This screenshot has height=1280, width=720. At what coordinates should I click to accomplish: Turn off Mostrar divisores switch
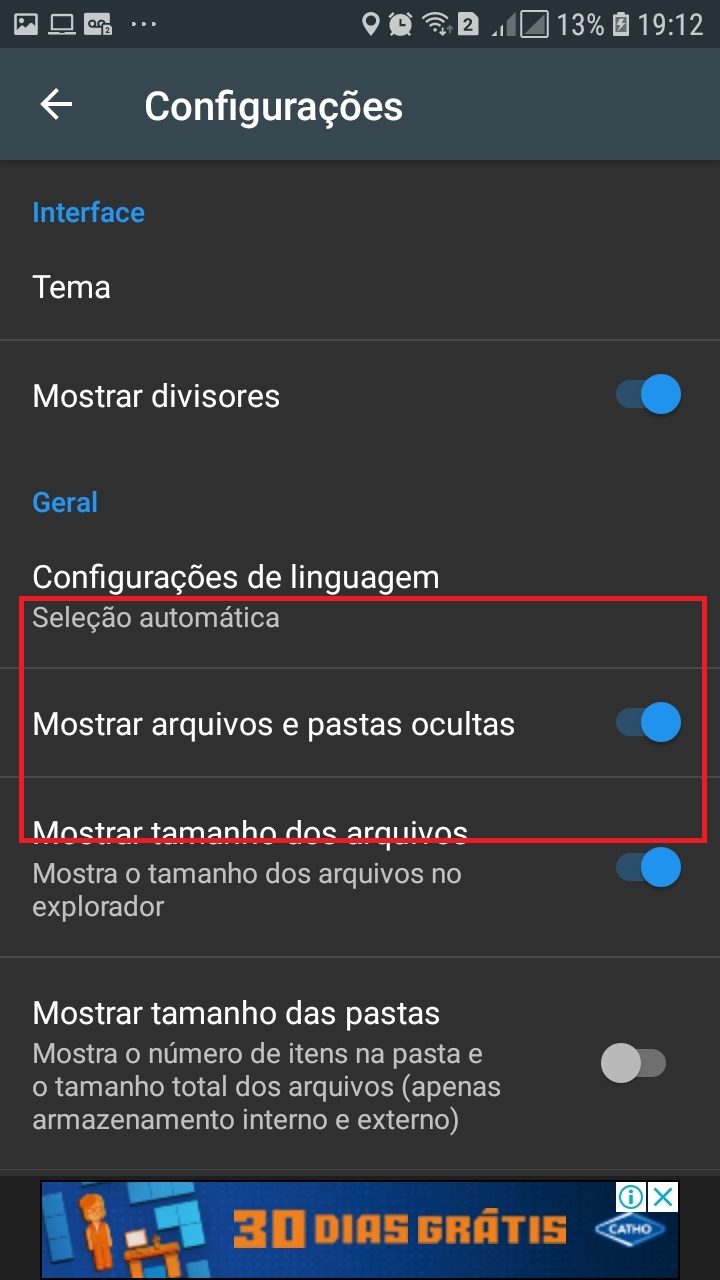648,394
